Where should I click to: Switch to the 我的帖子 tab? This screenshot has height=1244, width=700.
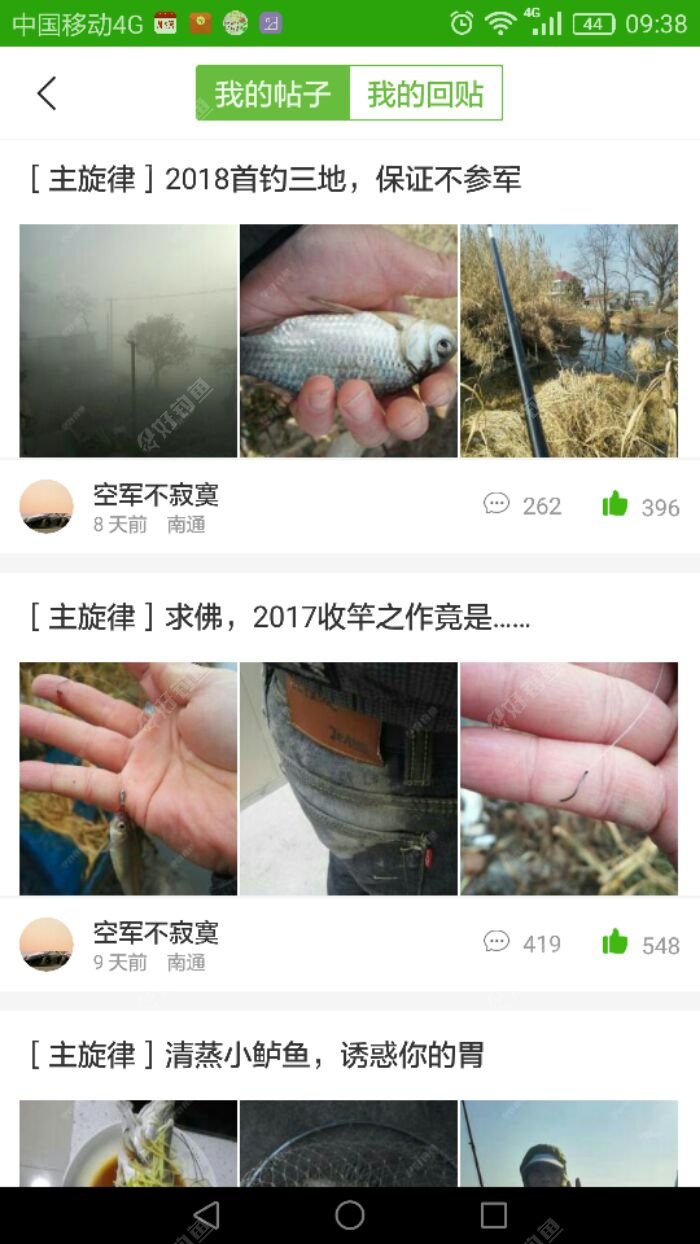[x=272, y=94]
